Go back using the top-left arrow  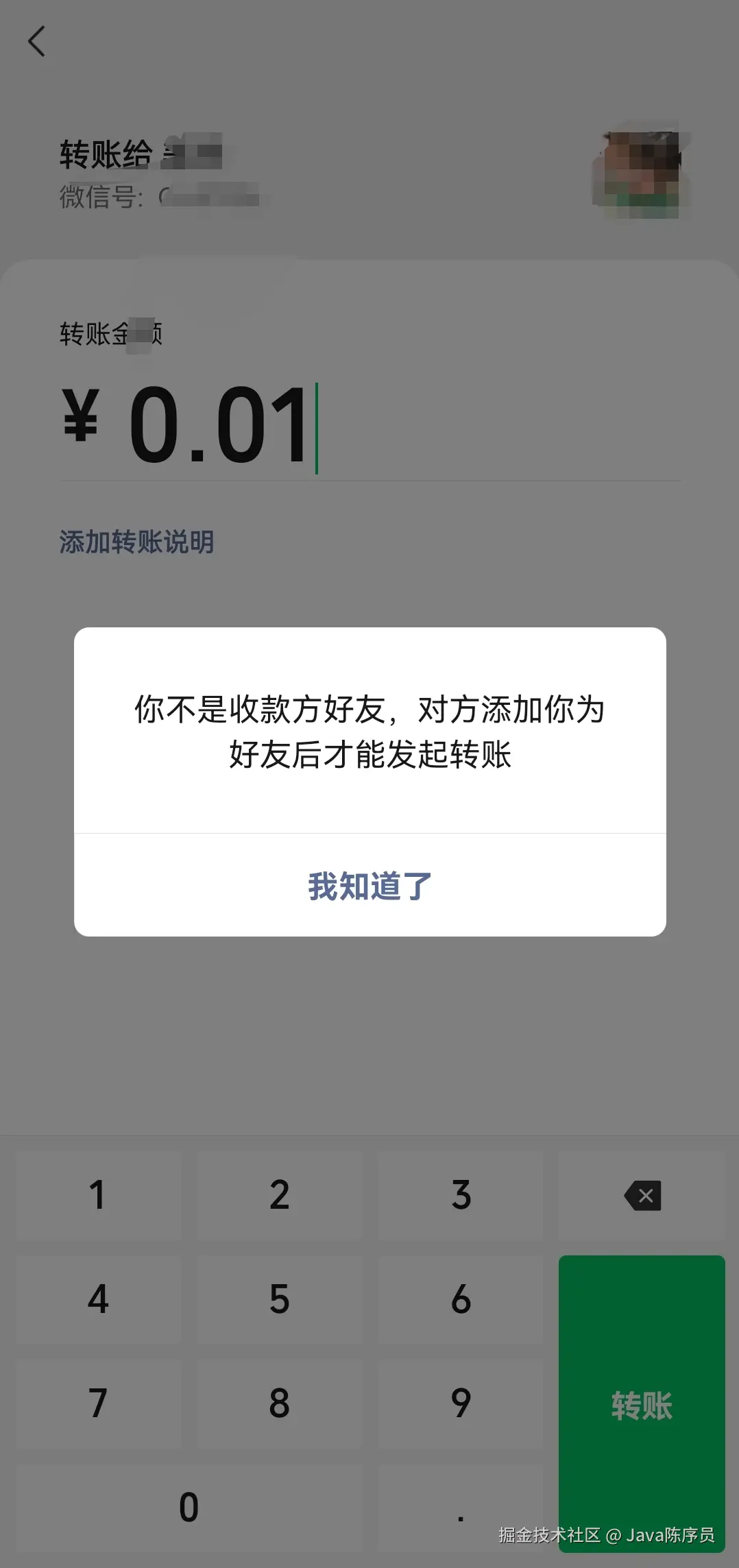tap(37, 41)
